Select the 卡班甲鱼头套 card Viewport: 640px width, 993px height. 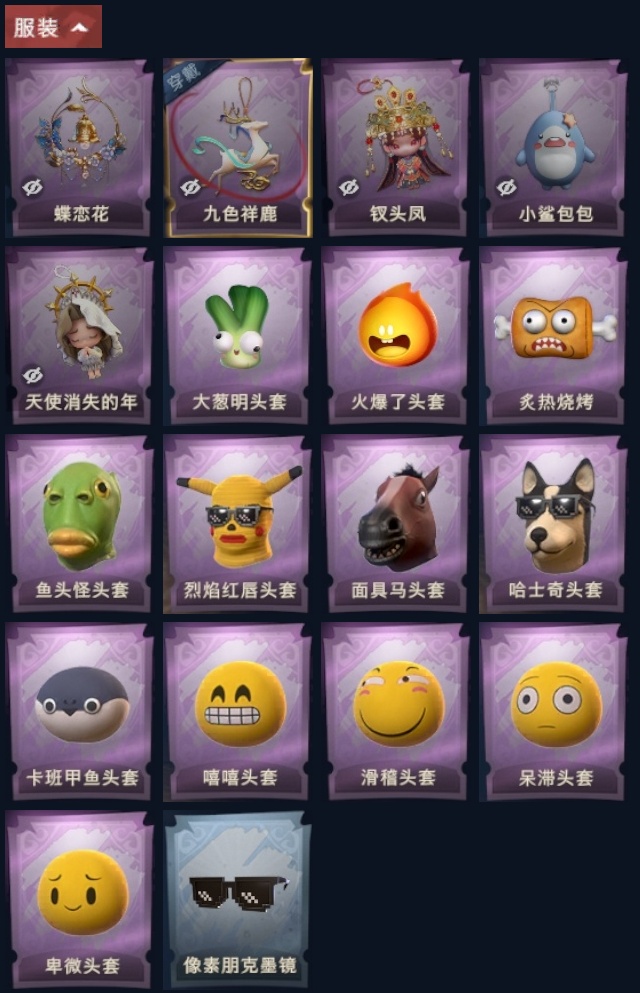pyautogui.click(x=79, y=712)
